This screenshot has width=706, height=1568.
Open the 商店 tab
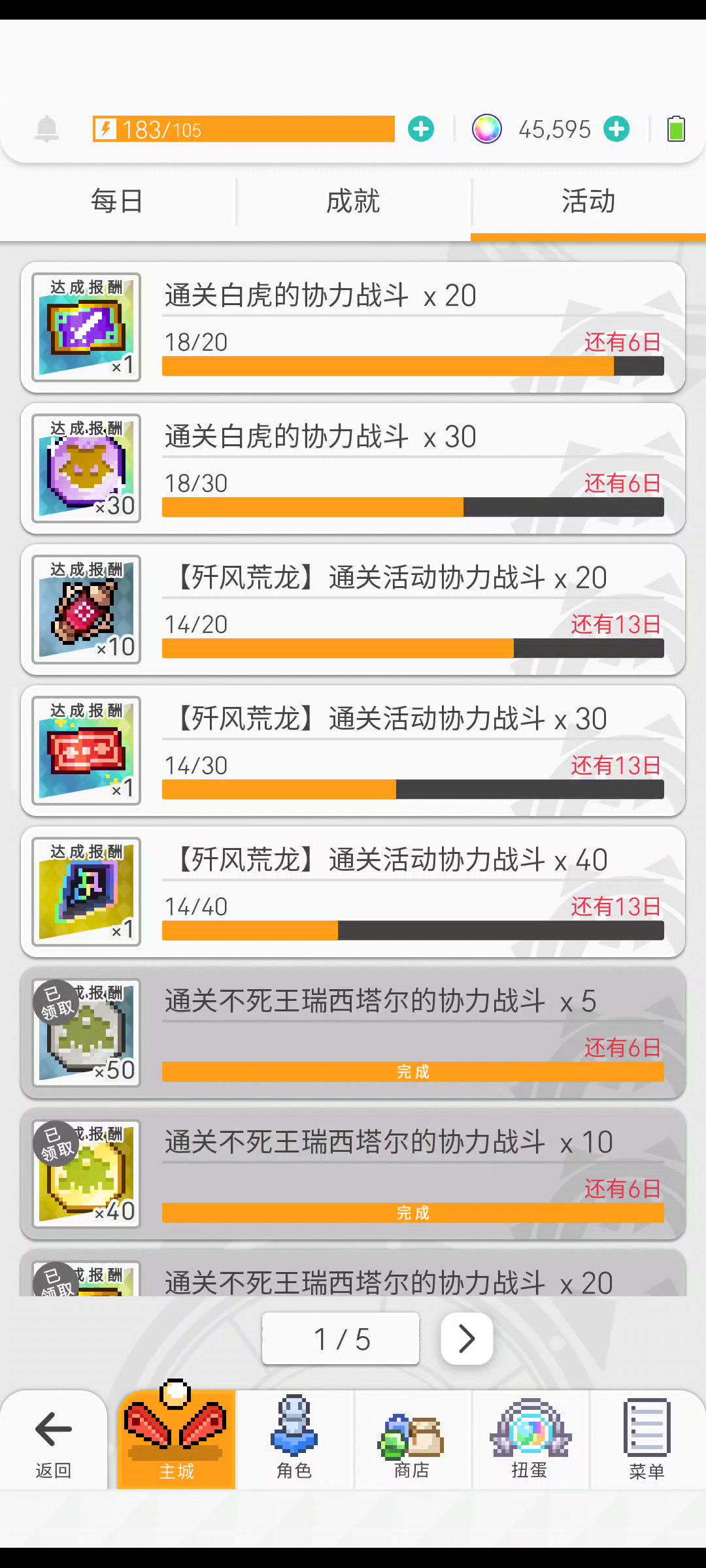click(412, 1440)
